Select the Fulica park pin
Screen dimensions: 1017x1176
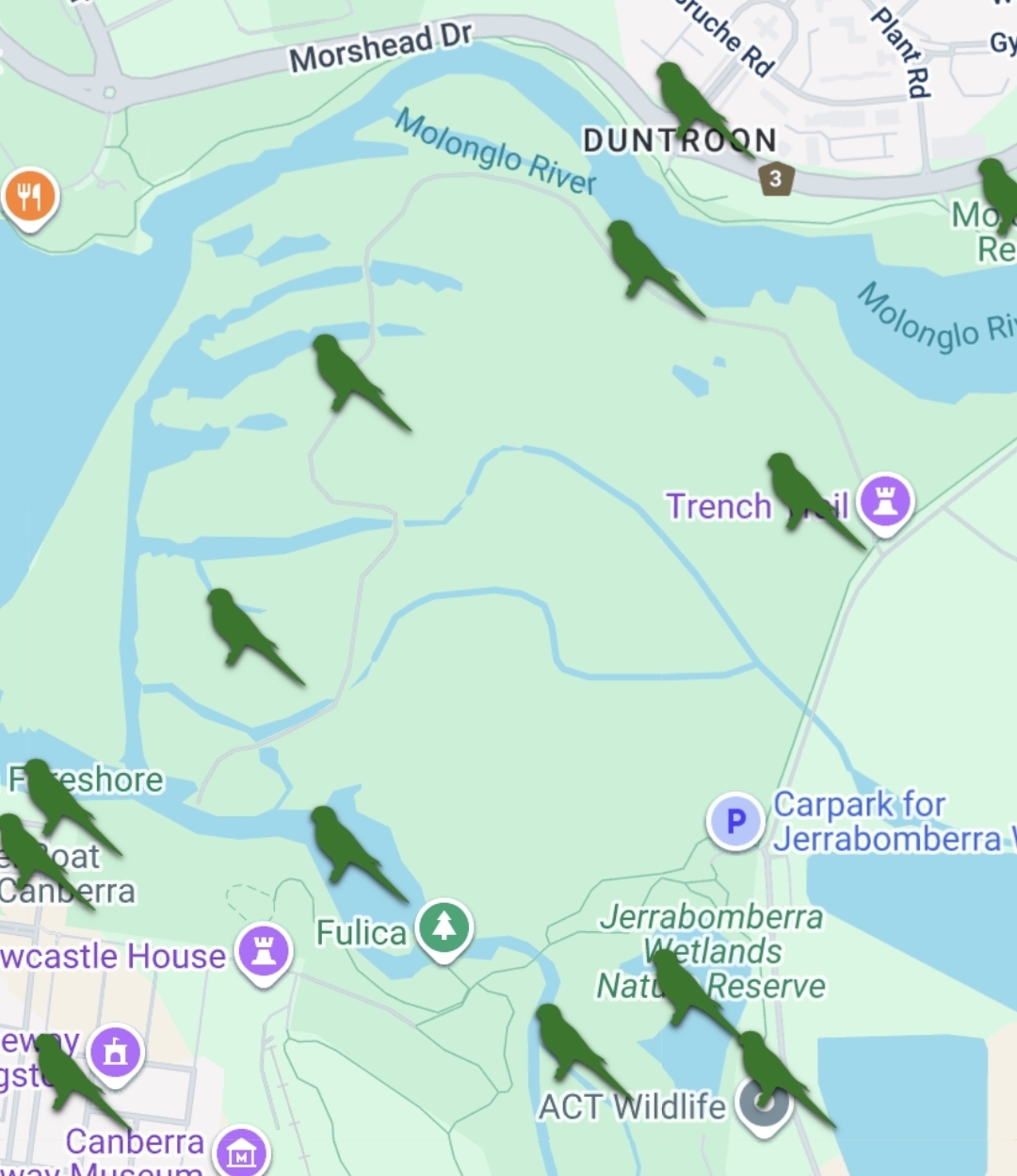[444, 927]
